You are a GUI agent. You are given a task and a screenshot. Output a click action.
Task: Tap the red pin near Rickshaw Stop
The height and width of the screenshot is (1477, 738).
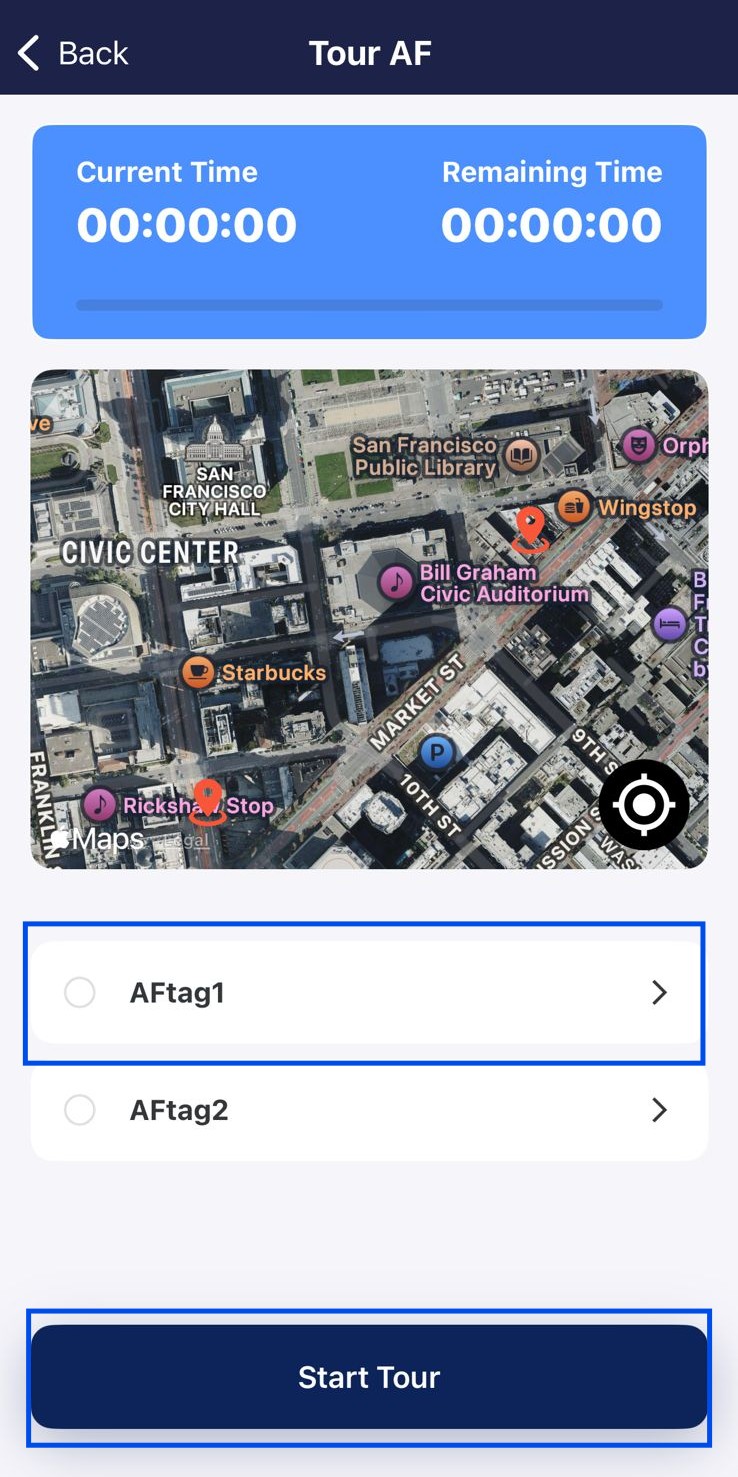coord(207,802)
